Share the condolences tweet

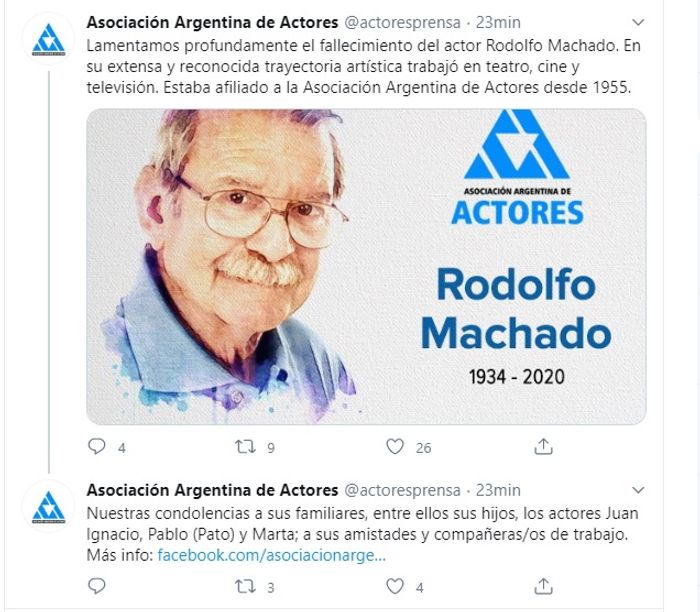coord(543,586)
